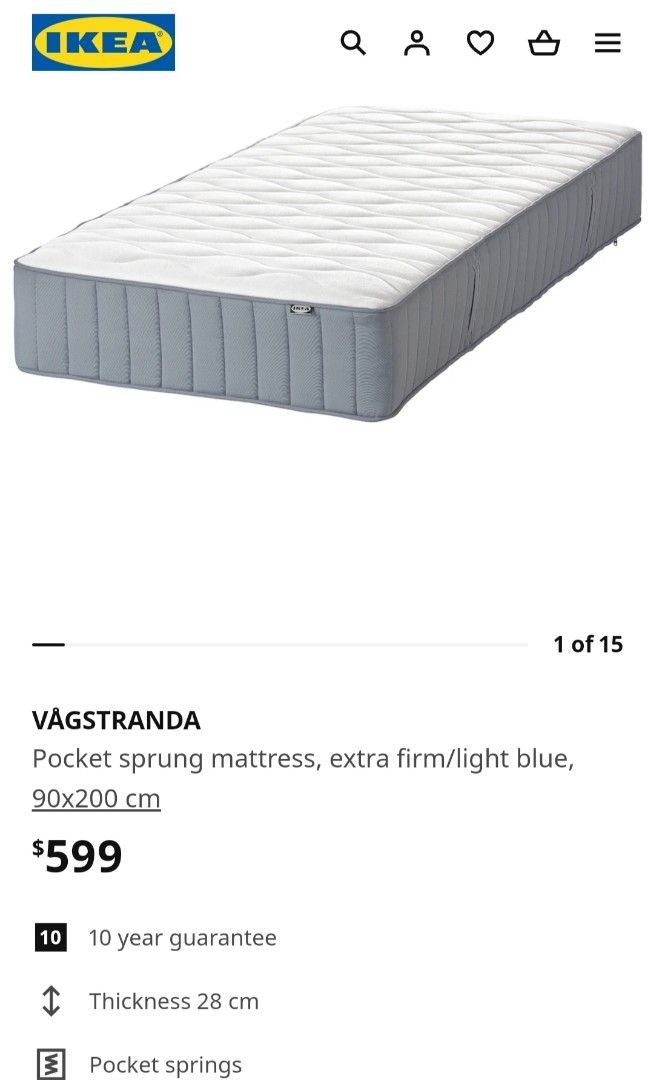This screenshot has width=648, height=1080.
Task: Open the hamburger menu
Action: click(x=608, y=43)
